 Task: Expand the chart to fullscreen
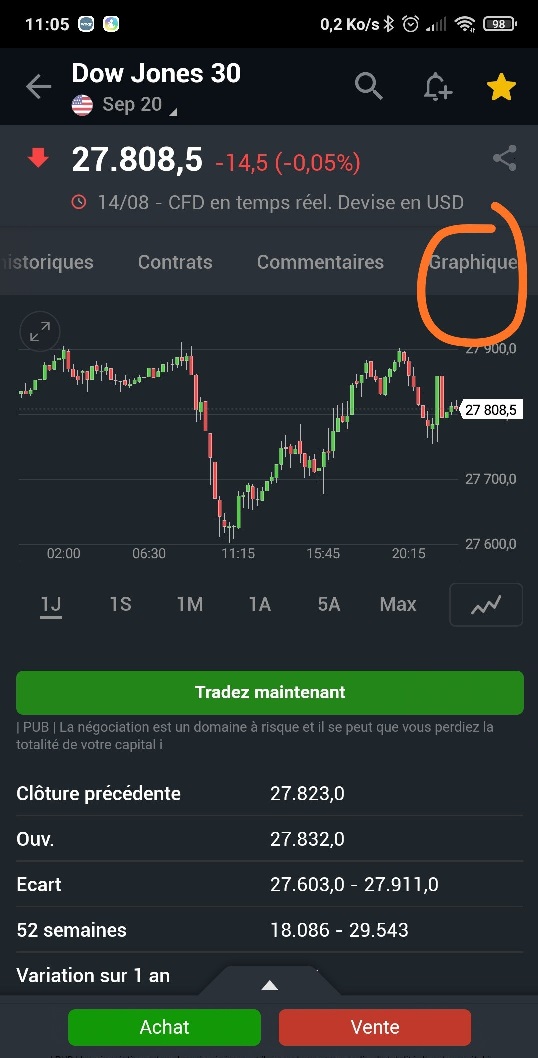click(40, 331)
